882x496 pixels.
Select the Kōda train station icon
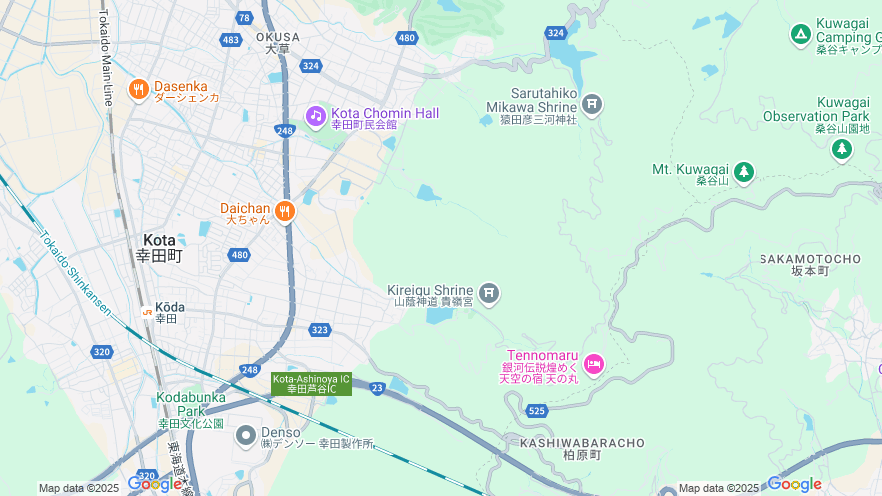[x=147, y=312]
